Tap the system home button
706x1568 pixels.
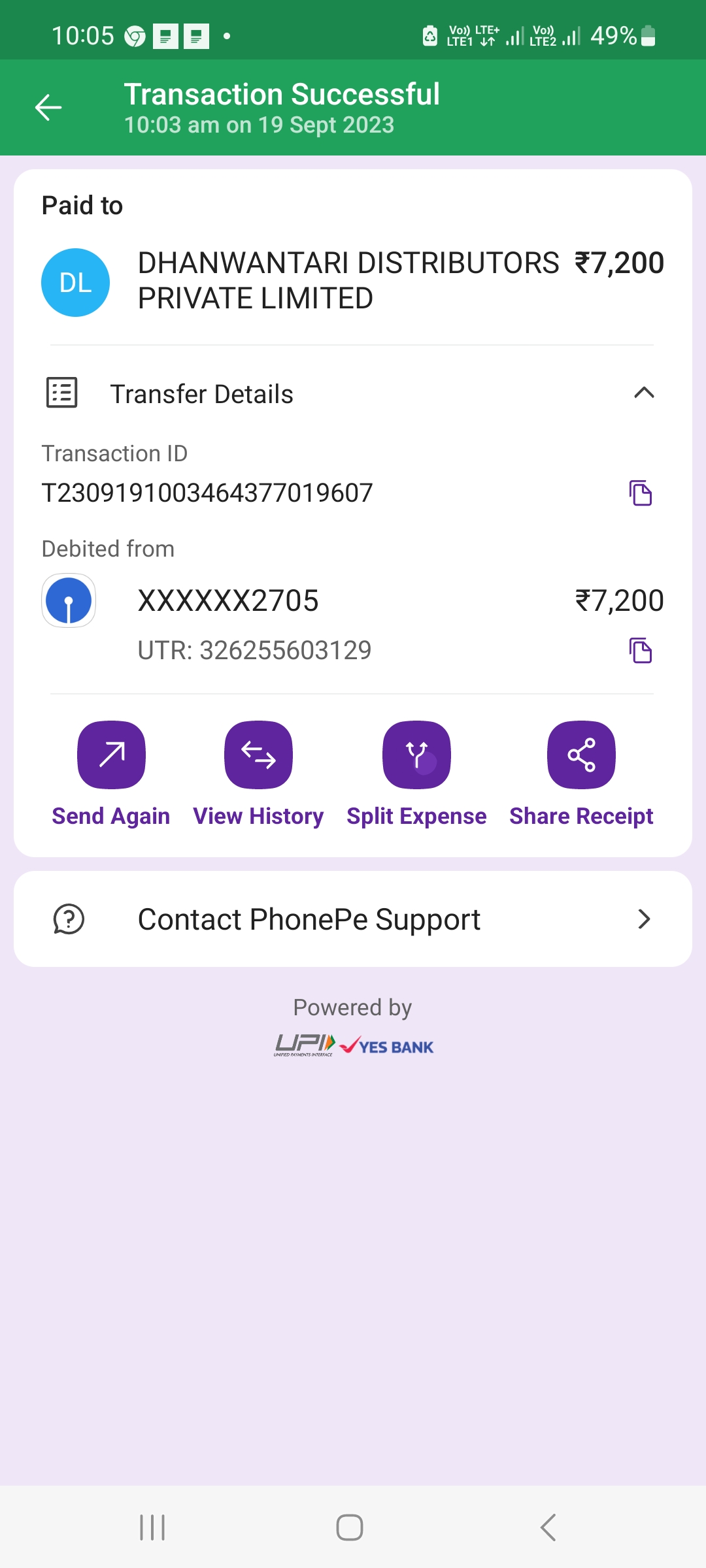(350, 1527)
